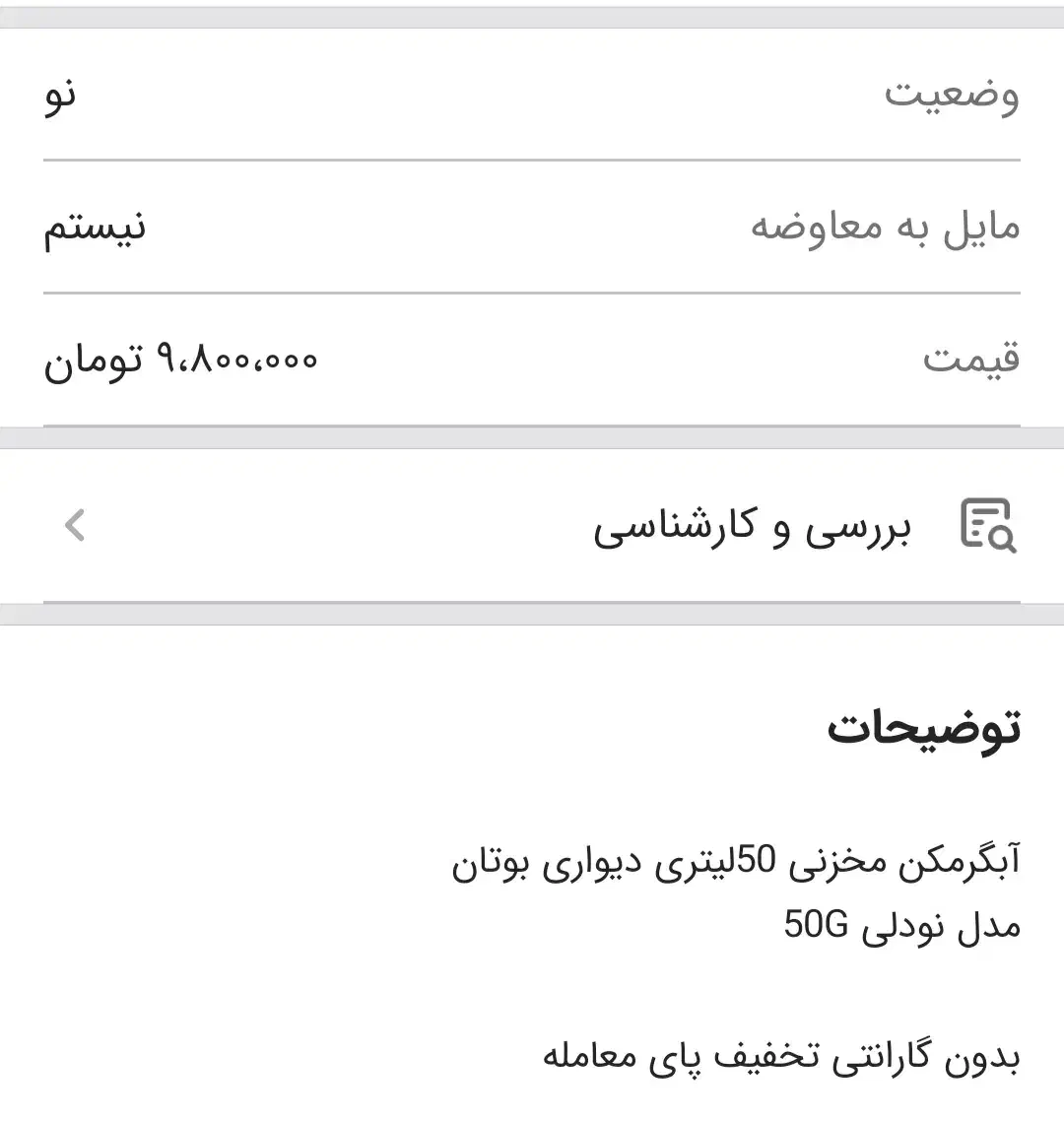Toggle the نیستم exchange preference
Viewport: 1064px width, 1122px height.
pos(94,229)
